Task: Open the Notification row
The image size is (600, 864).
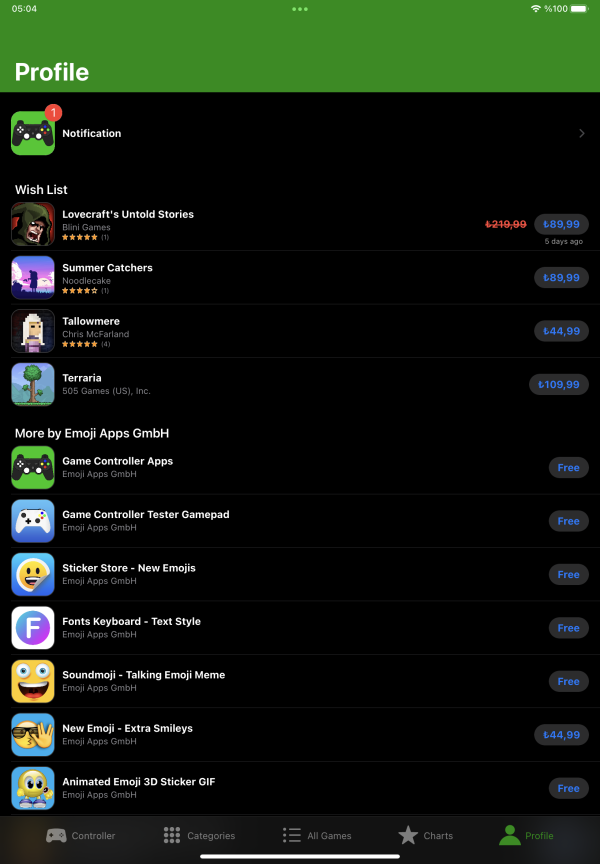Action: 300,133
